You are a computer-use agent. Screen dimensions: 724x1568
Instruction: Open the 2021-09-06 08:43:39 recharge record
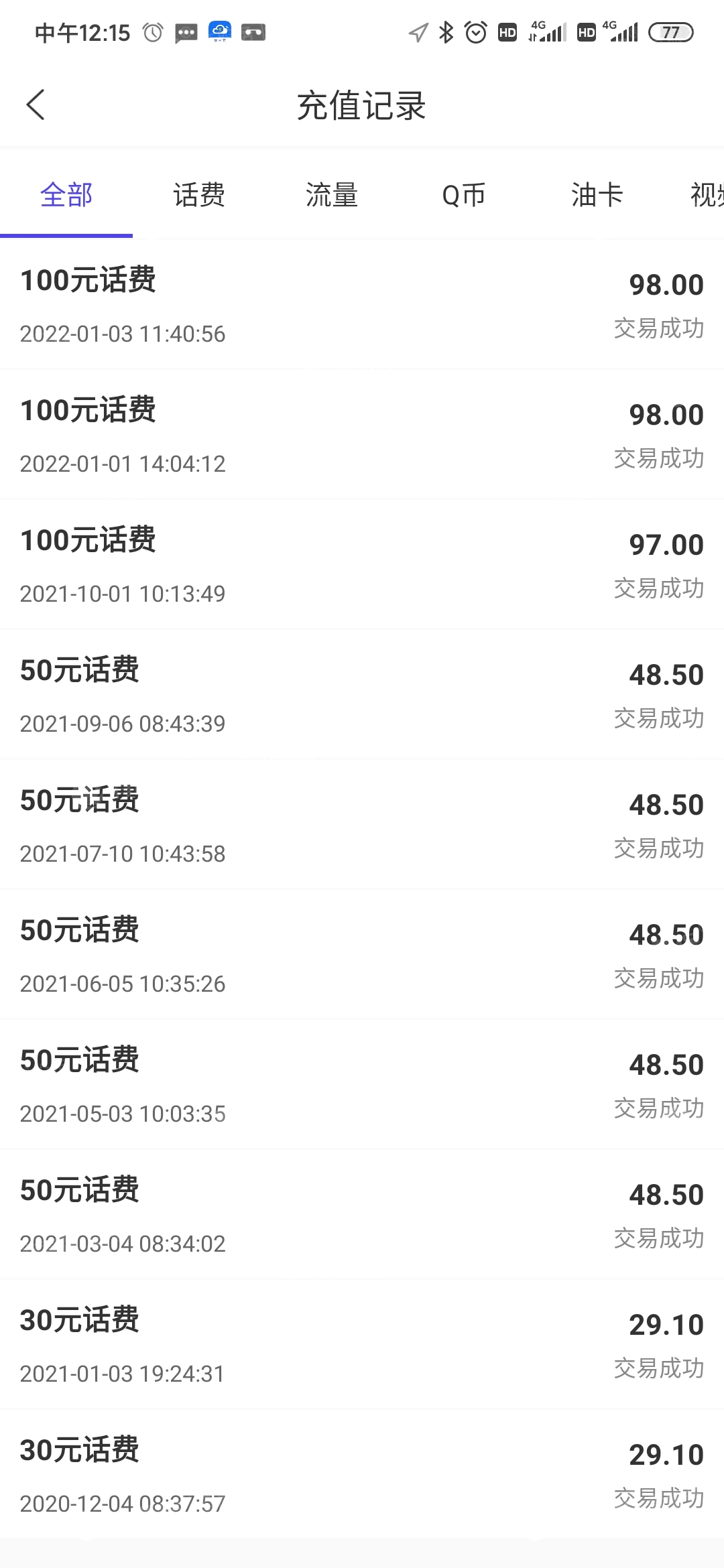[x=362, y=695]
